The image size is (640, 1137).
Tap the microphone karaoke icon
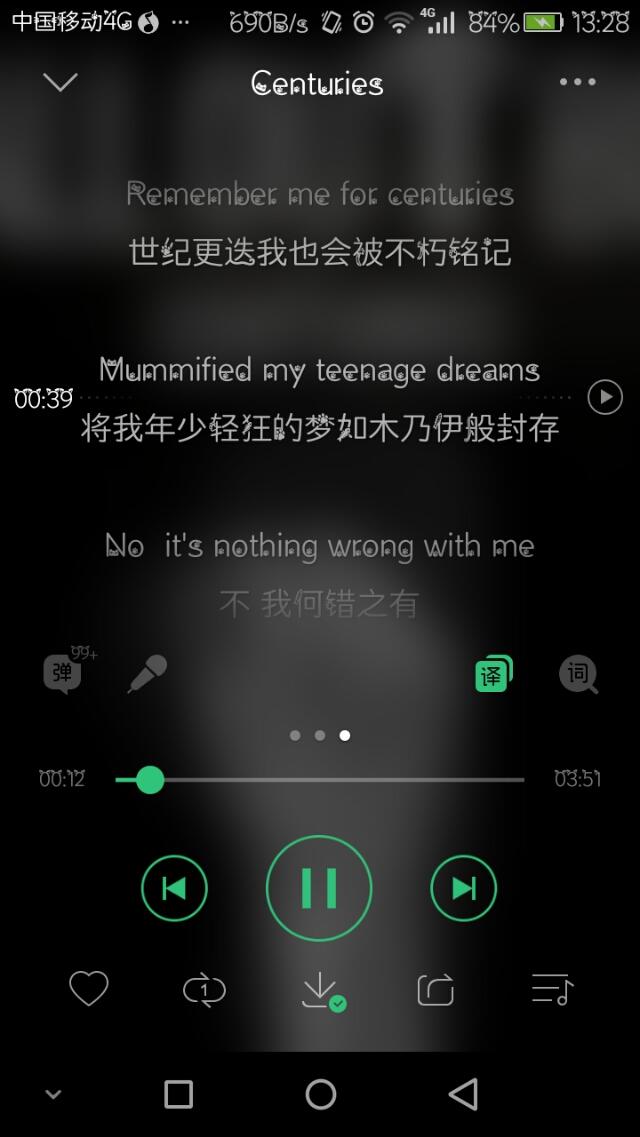coord(147,674)
